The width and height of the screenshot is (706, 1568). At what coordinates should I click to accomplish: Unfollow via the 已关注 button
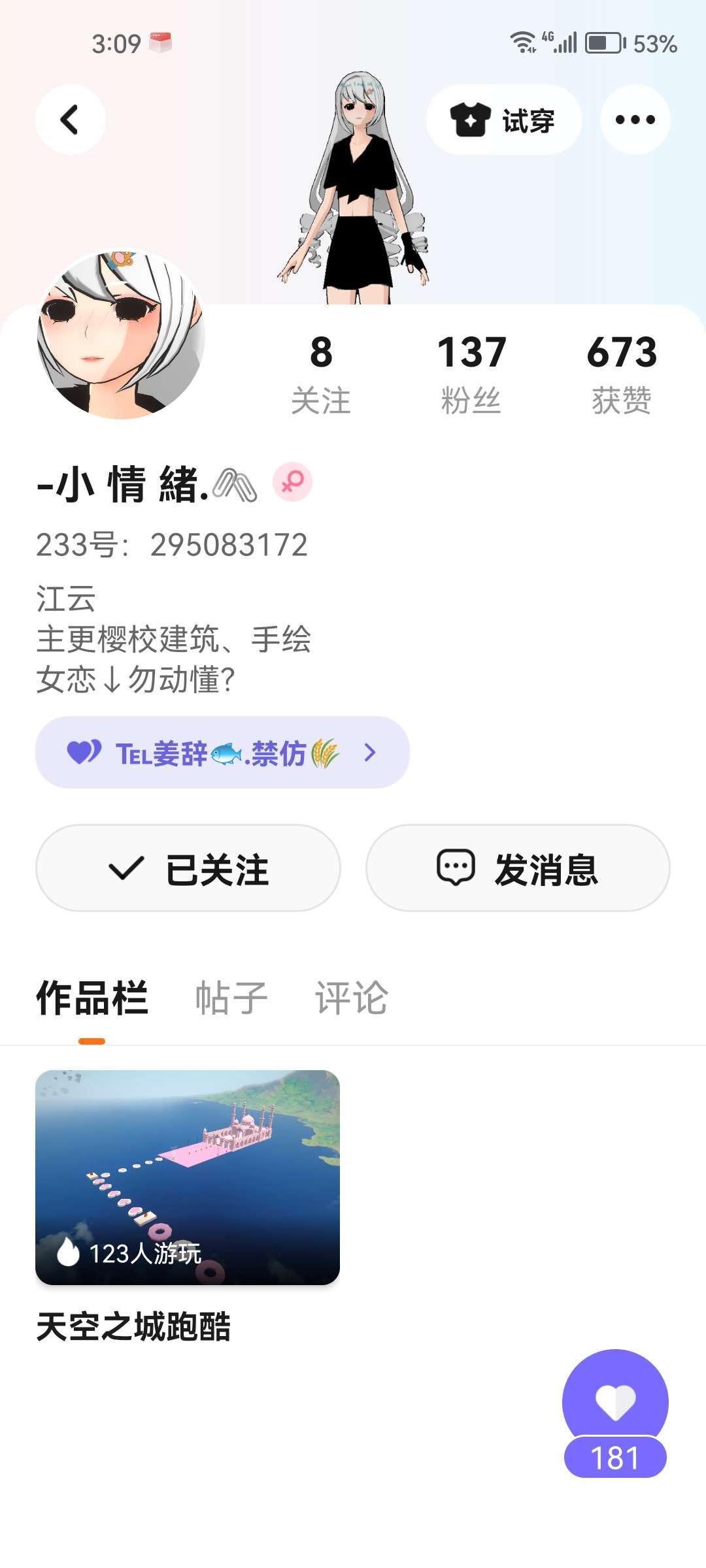[x=188, y=868]
